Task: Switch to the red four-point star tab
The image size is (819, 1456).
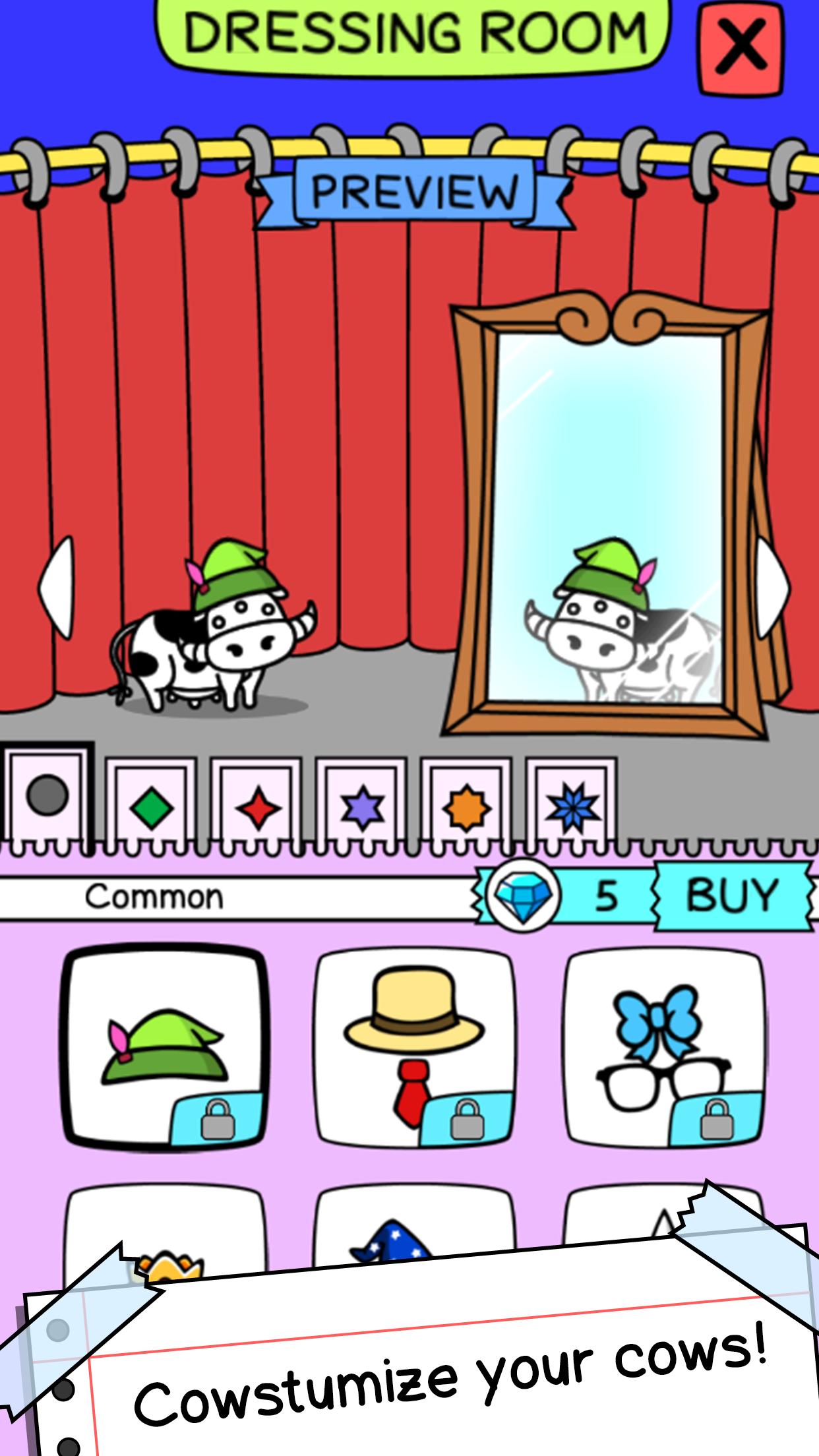Action: 257,806
